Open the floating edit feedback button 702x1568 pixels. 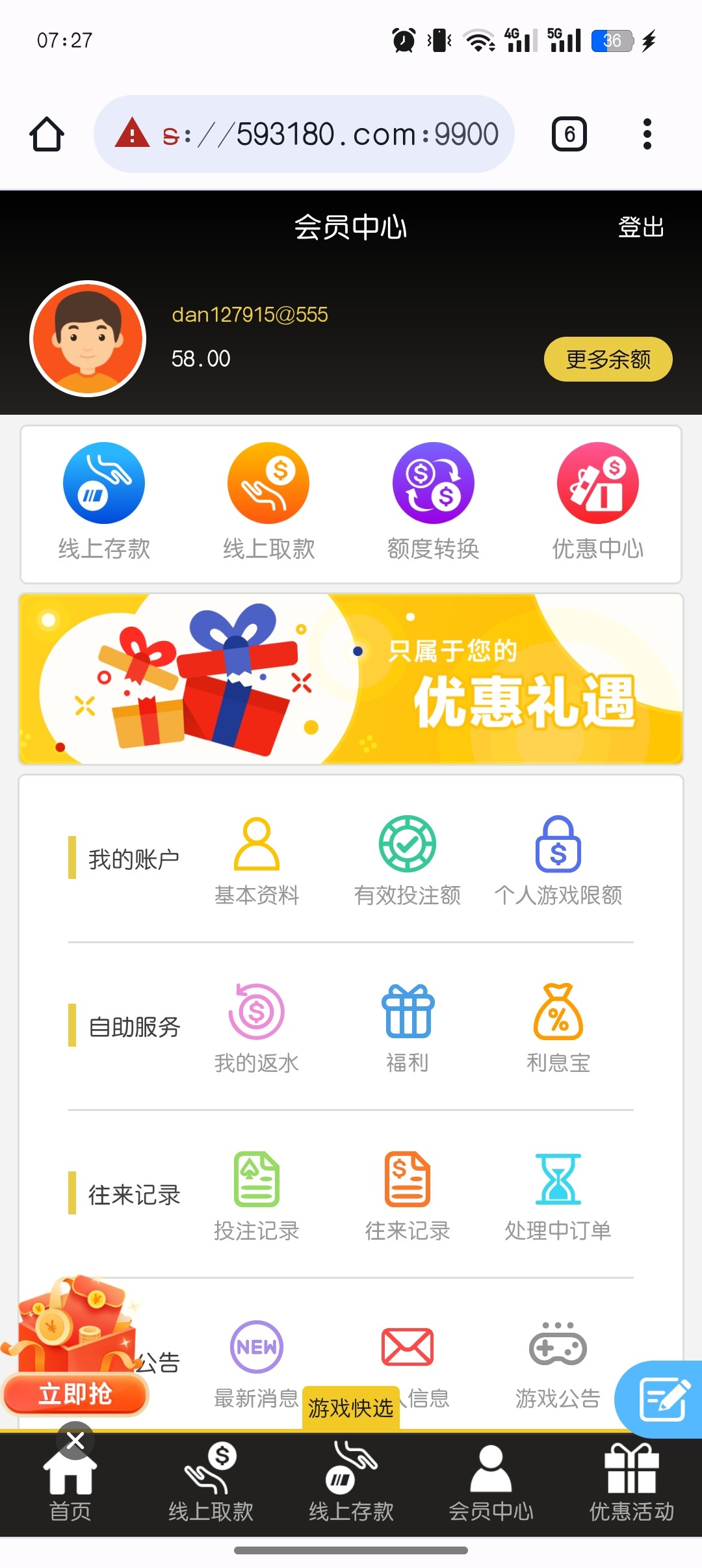pos(662,1399)
